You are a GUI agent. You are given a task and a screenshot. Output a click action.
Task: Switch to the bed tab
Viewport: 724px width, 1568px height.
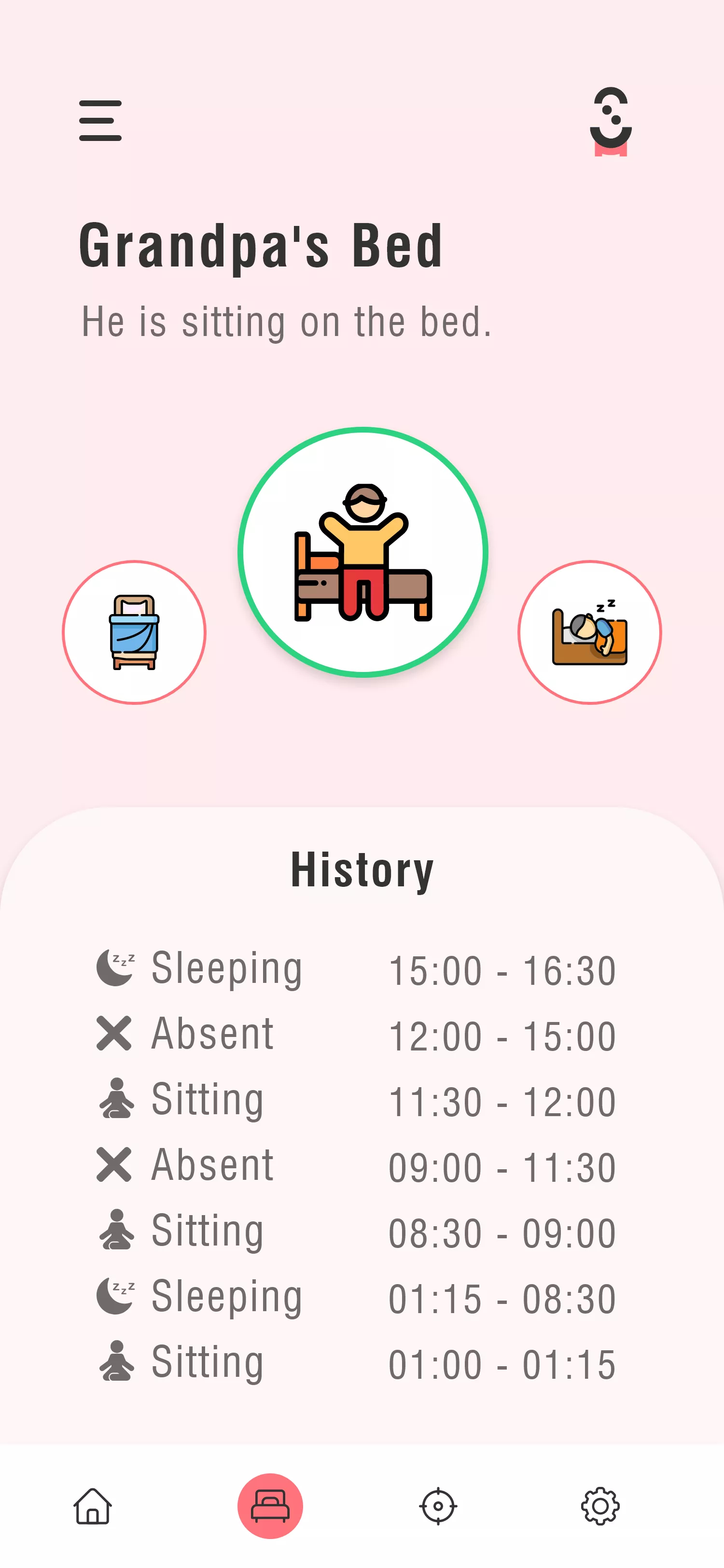click(x=270, y=1506)
